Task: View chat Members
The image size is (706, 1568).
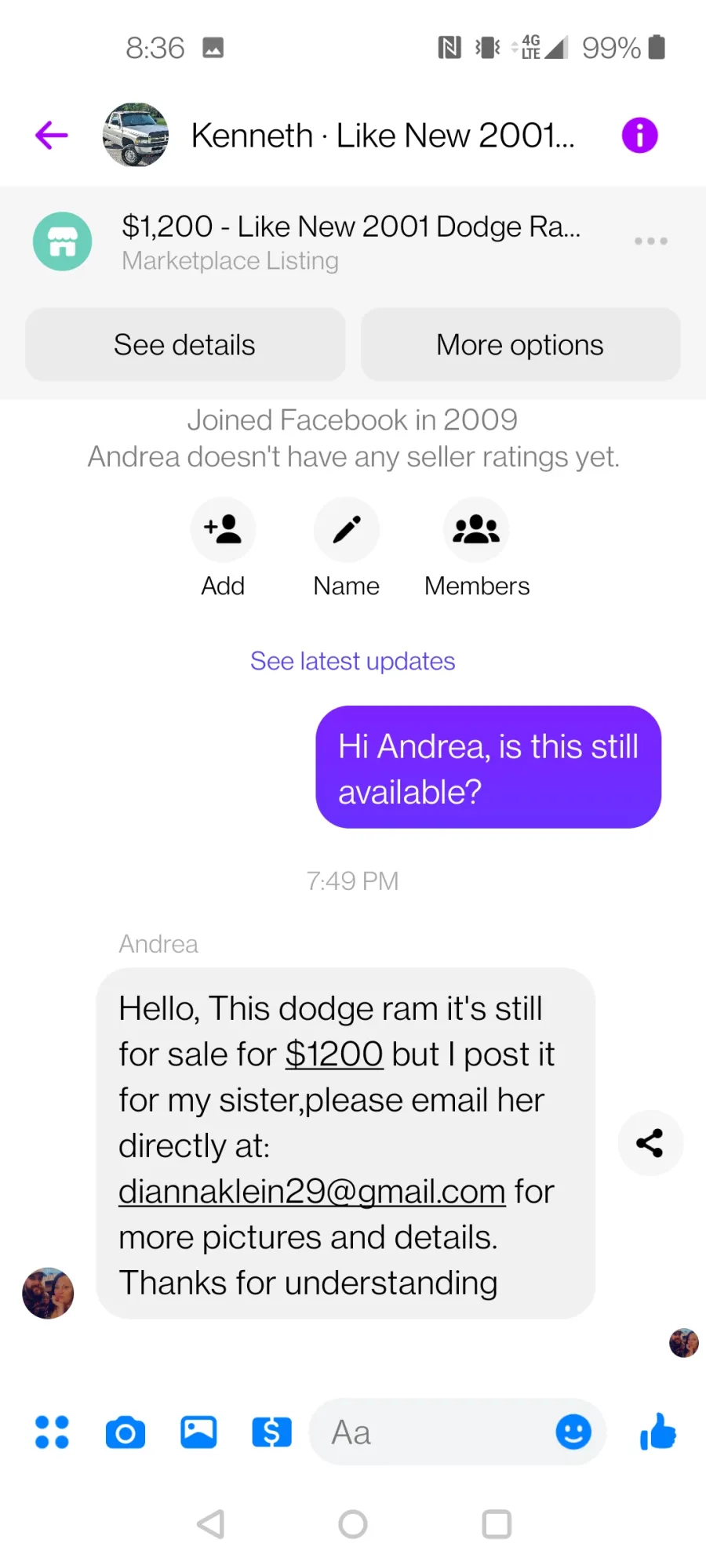Action: 476,529
